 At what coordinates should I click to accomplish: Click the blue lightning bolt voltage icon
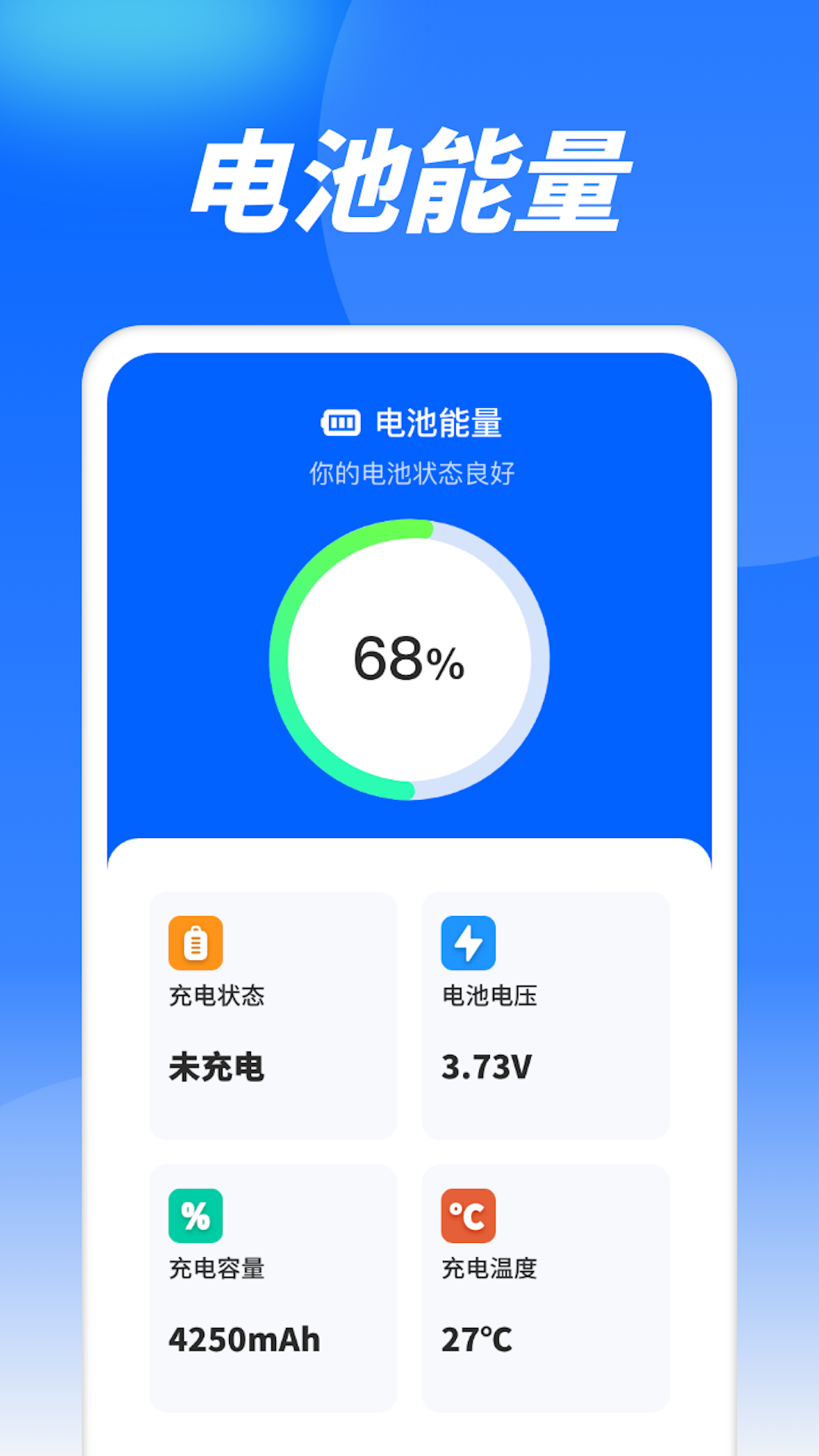pos(468,943)
